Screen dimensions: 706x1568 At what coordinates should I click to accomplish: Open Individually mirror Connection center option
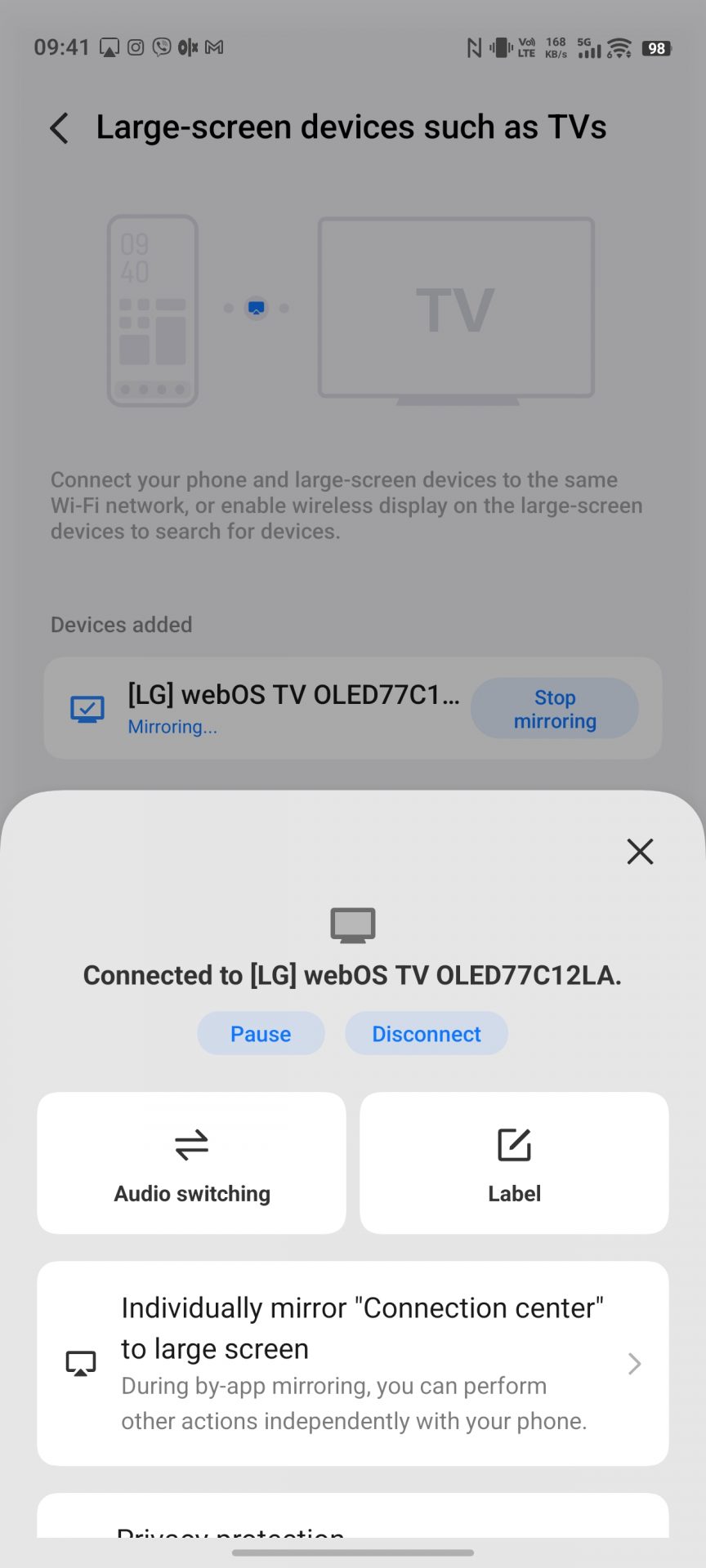[352, 1363]
